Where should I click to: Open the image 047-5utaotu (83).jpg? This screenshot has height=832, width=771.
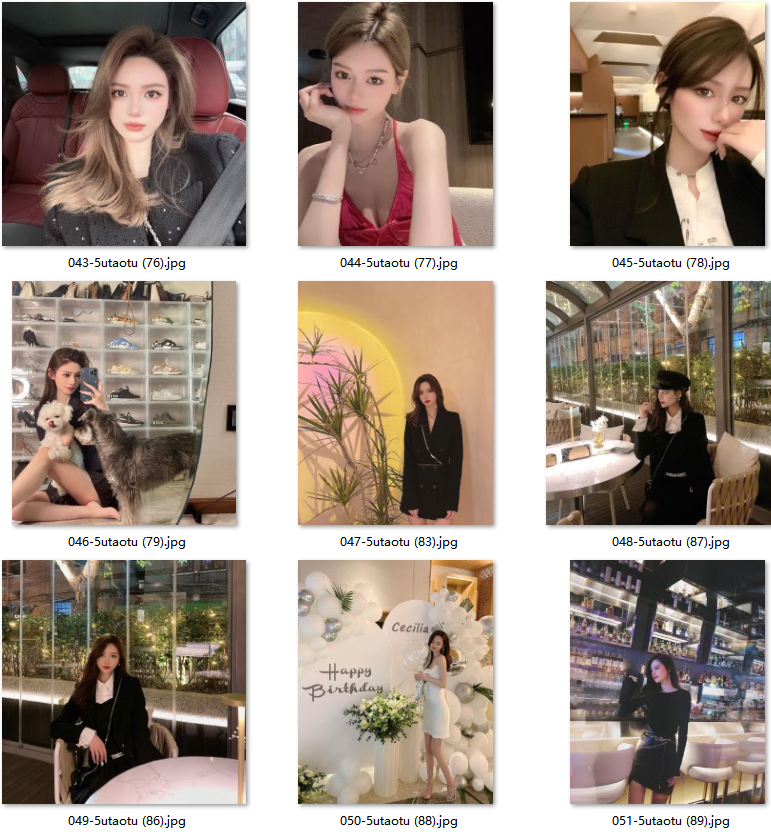click(x=396, y=403)
